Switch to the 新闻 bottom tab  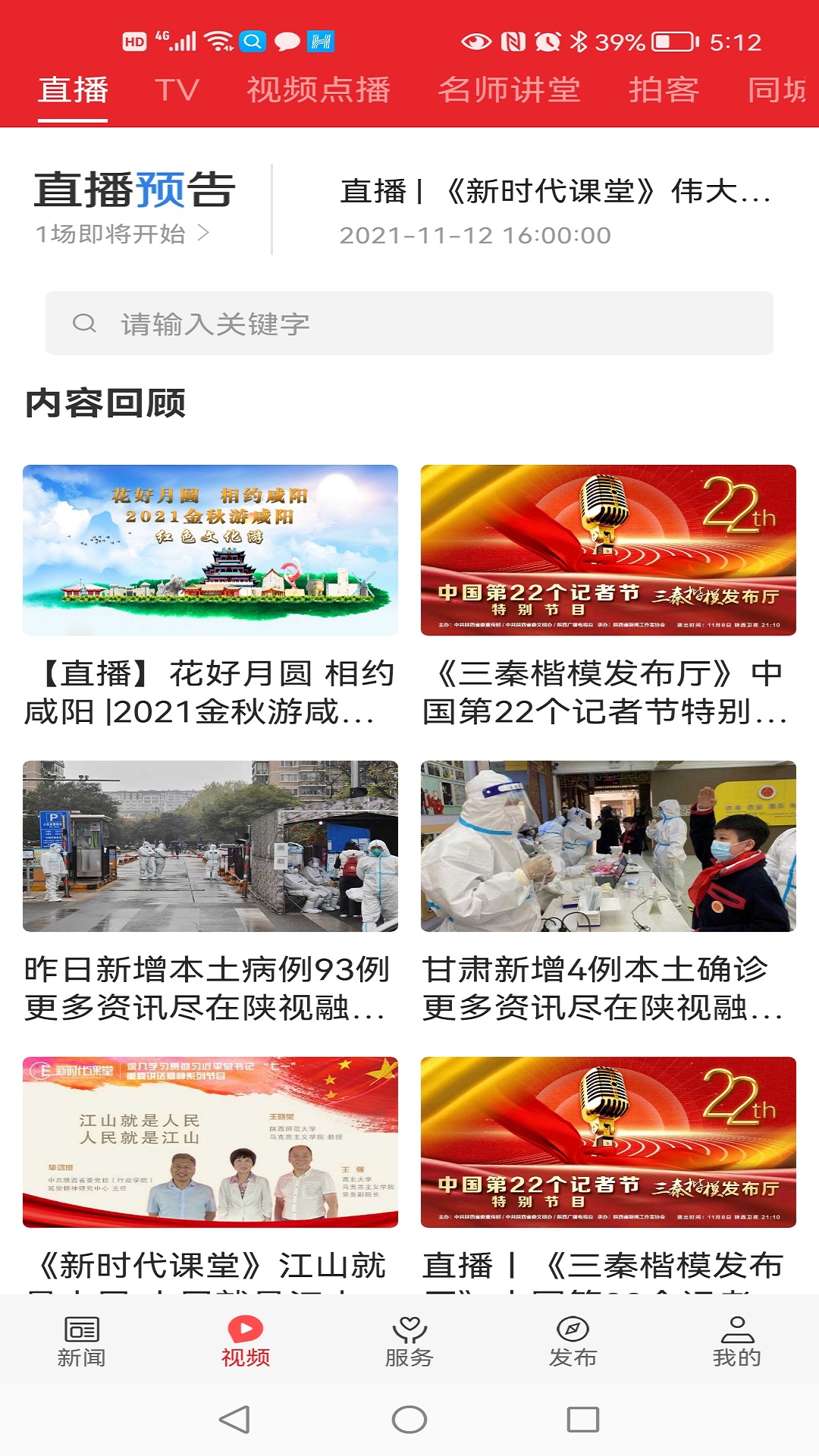(82, 1341)
